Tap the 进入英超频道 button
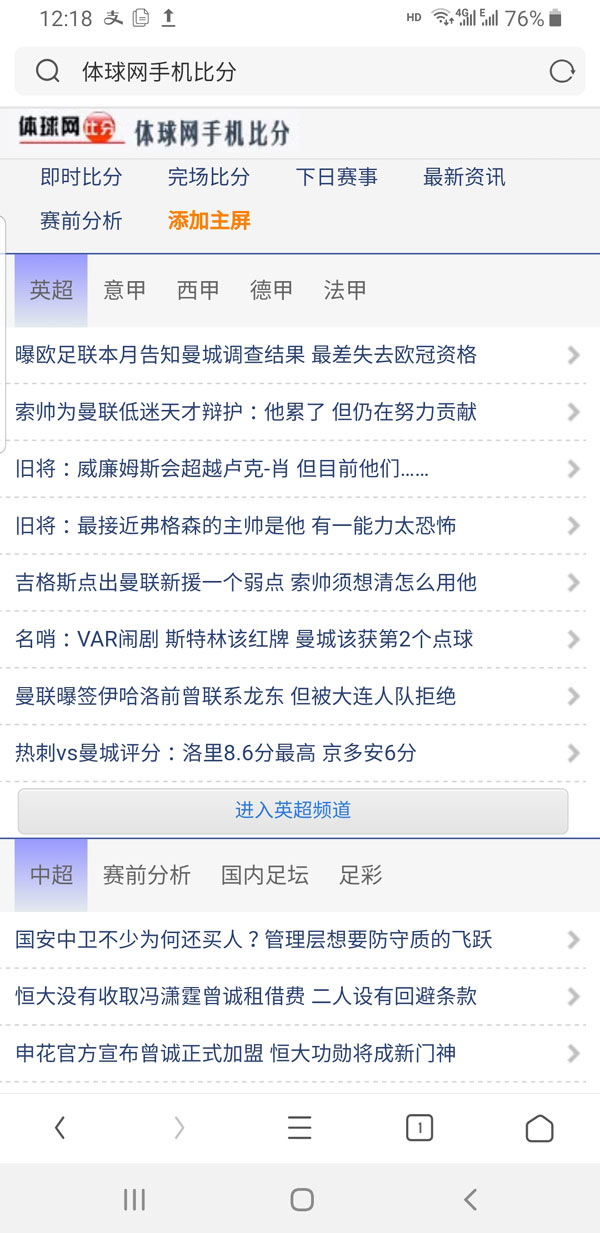 [x=293, y=810]
